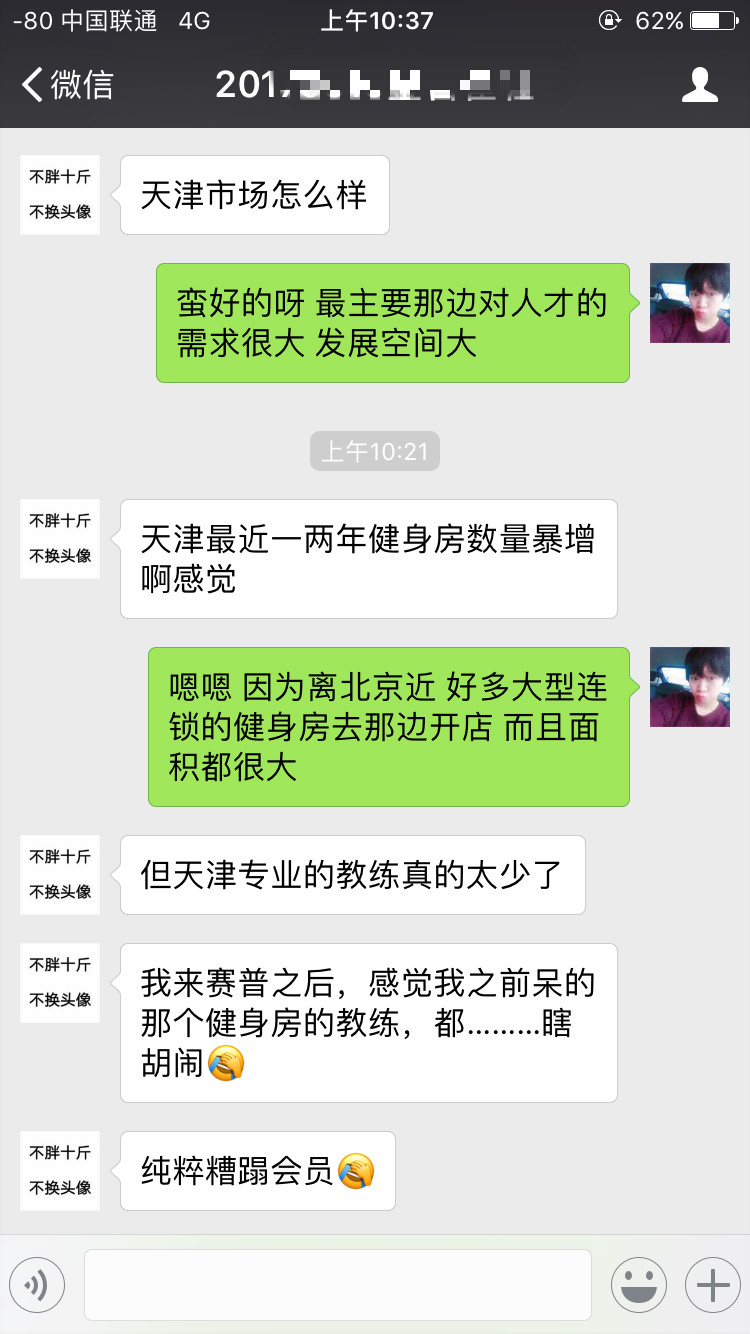Tap own avatar beside 蛮好的呀 message
This screenshot has width=750, height=1334.
click(x=690, y=303)
